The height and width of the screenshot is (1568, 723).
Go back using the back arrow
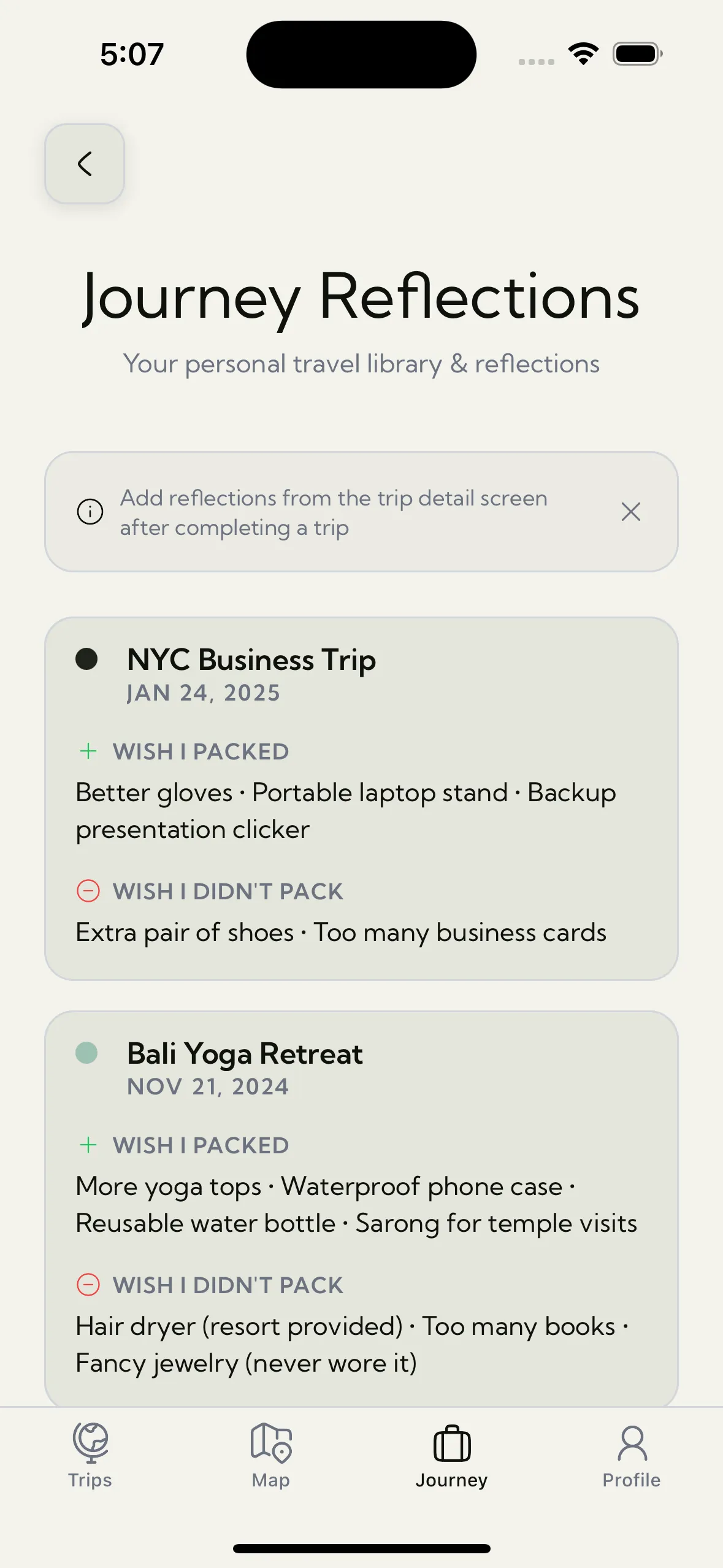(85, 164)
